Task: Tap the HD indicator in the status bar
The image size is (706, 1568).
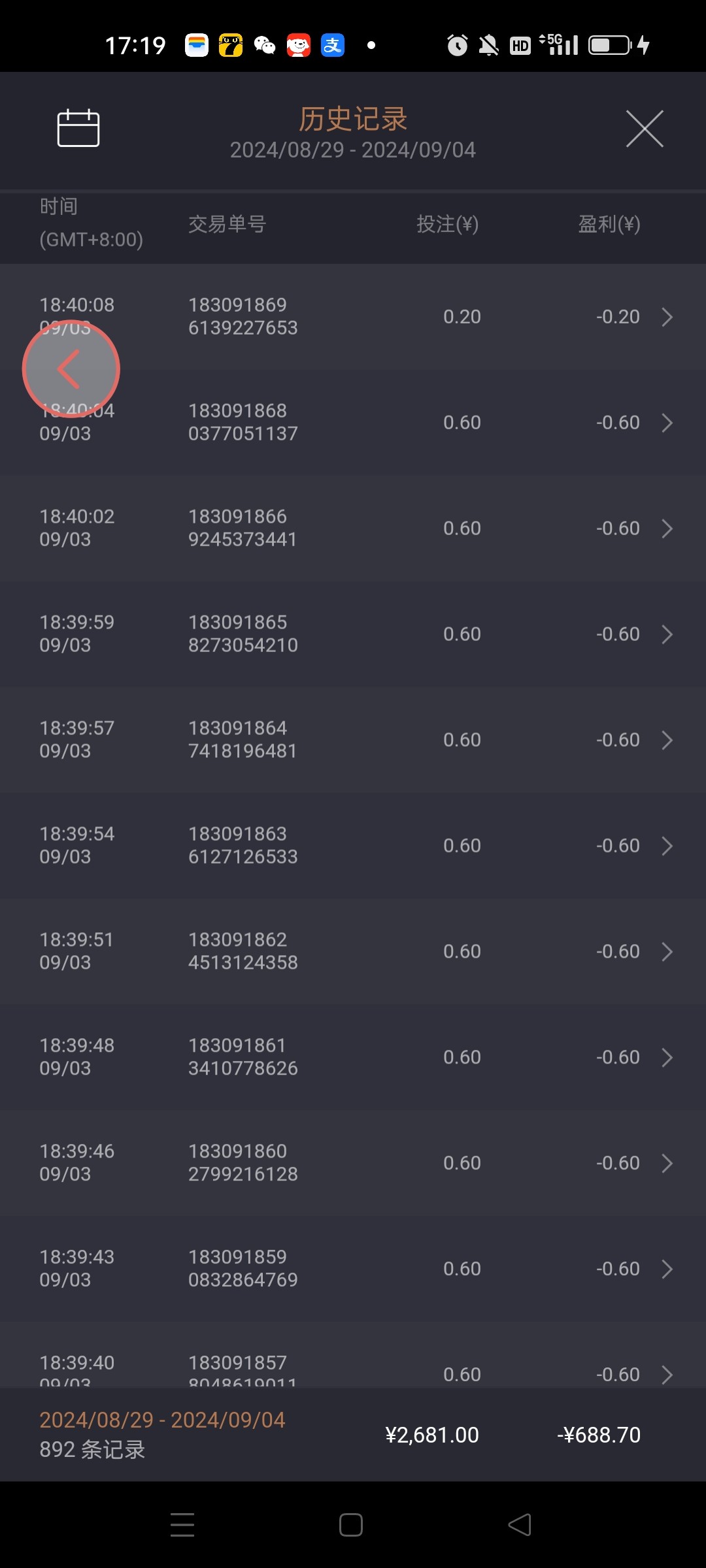Action: coord(520,44)
